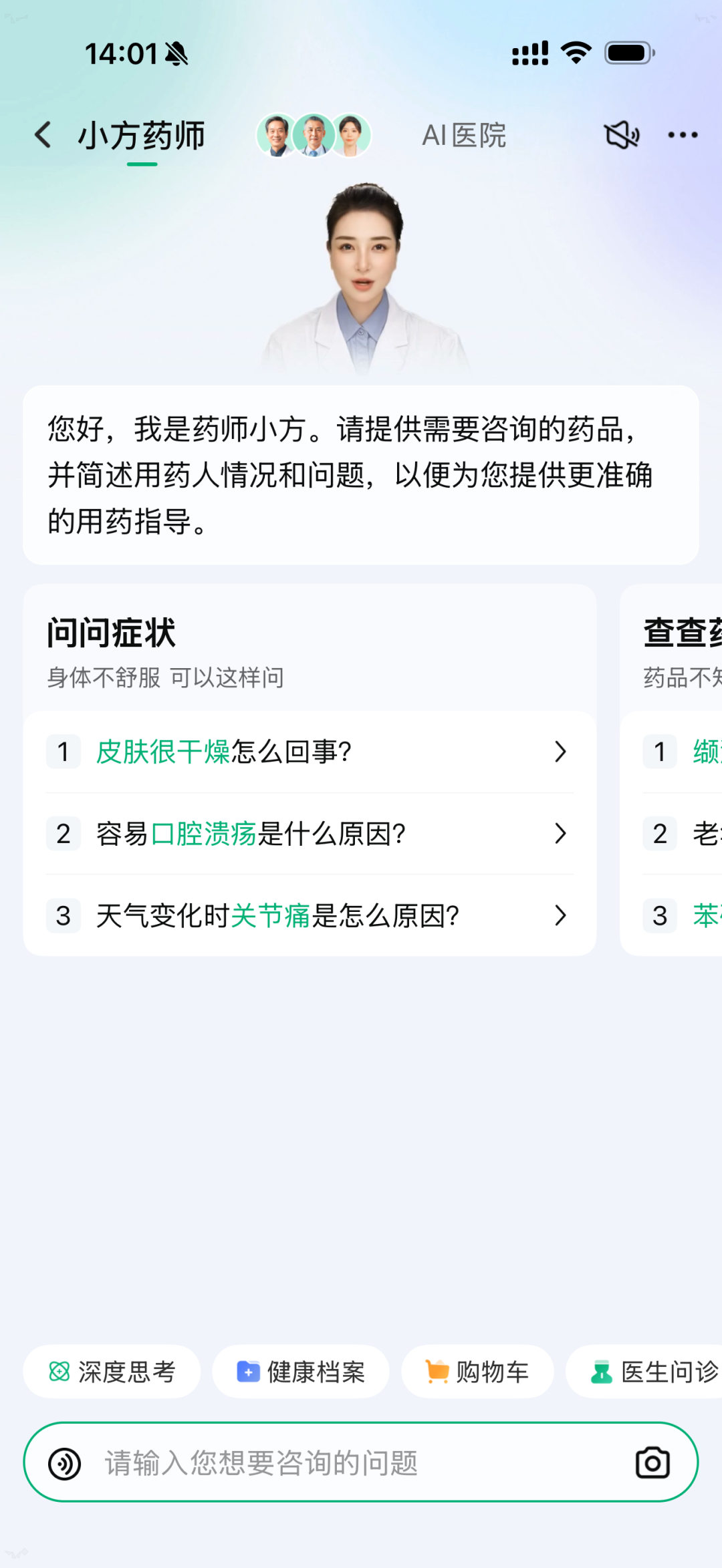The image size is (722, 1568).
Task: Go back using the back arrow
Action: click(x=43, y=134)
